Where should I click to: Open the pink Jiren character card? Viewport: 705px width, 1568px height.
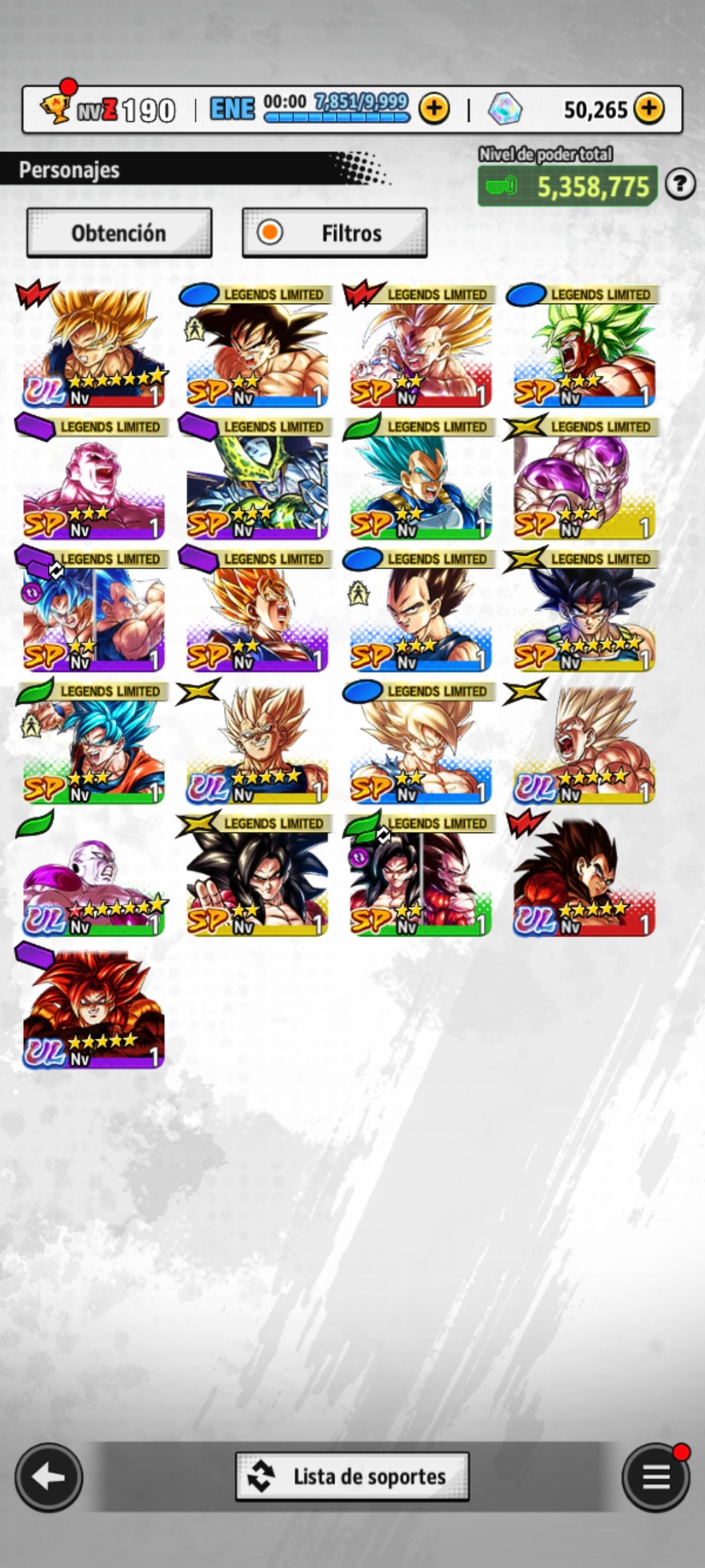(x=94, y=481)
